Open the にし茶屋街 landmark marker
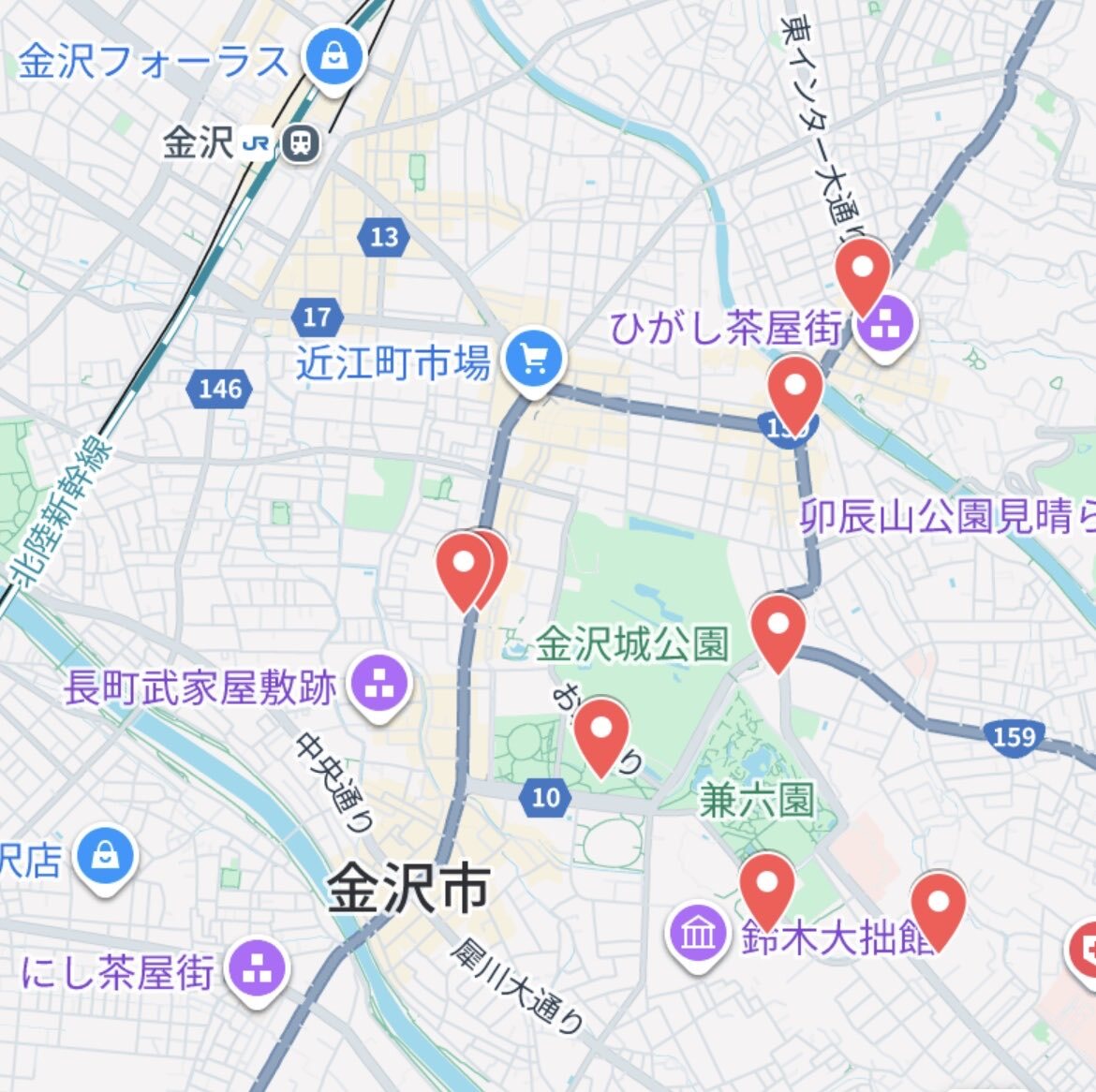Screen dimensions: 1096x1092 coord(257,969)
